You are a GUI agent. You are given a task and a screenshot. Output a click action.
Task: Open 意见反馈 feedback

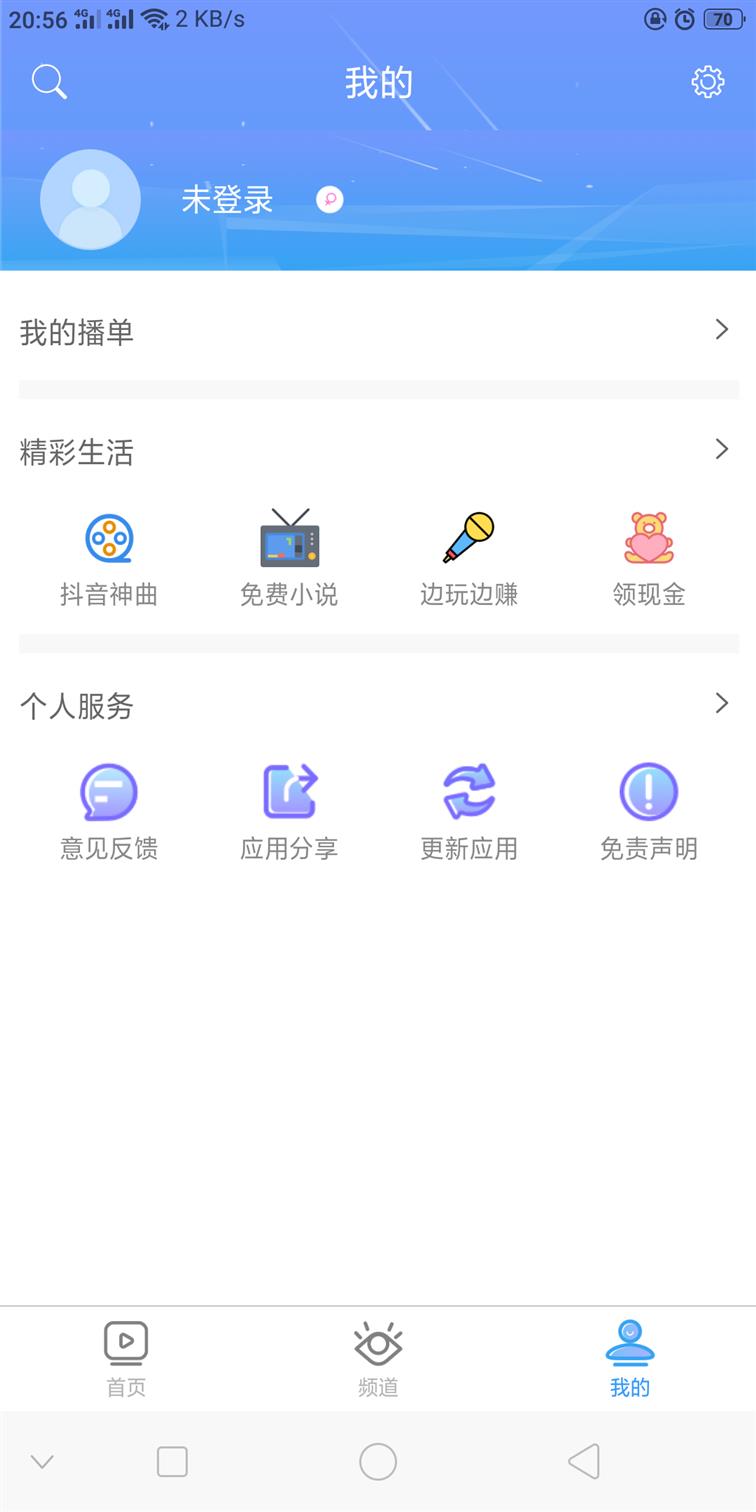(109, 813)
